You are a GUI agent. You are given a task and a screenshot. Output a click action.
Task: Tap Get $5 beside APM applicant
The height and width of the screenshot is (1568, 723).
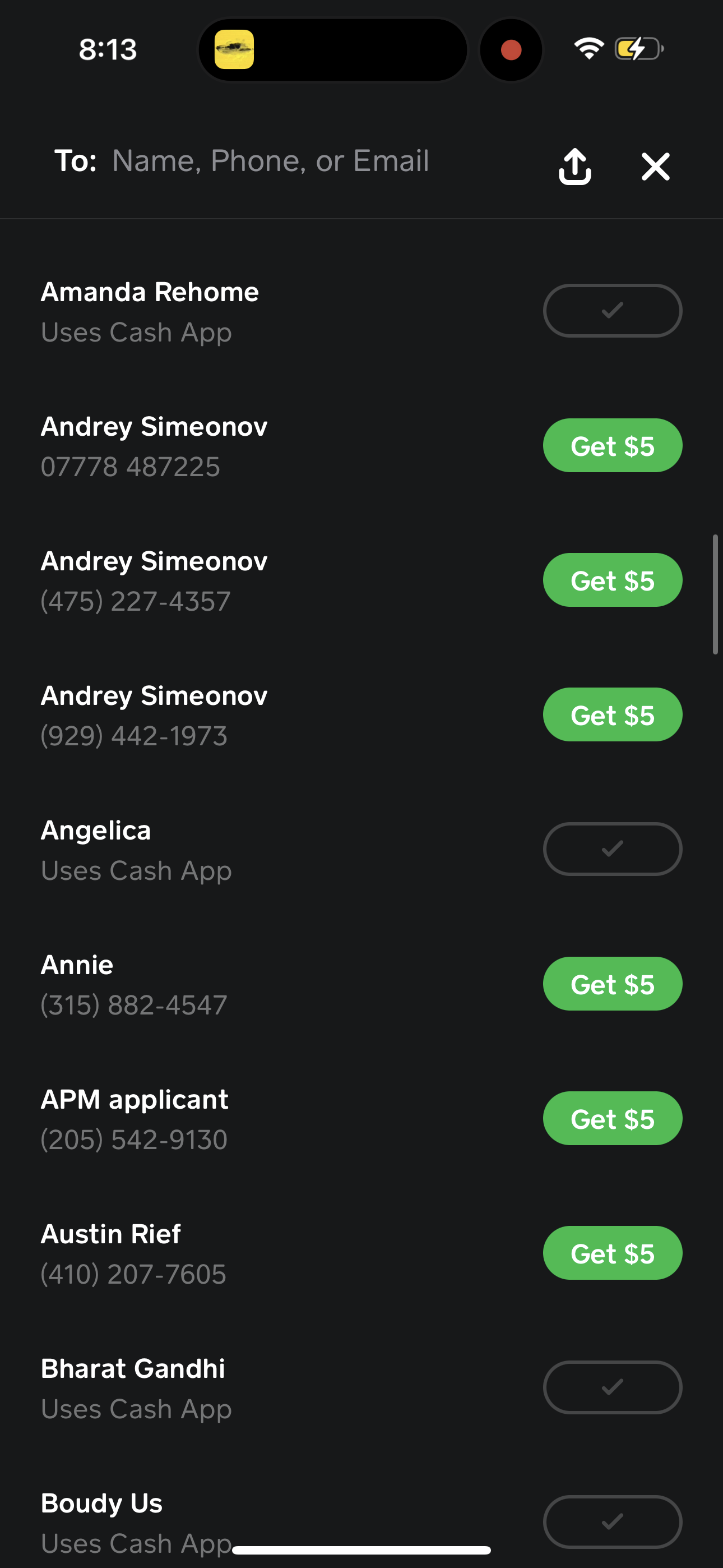coord(612,1119)
